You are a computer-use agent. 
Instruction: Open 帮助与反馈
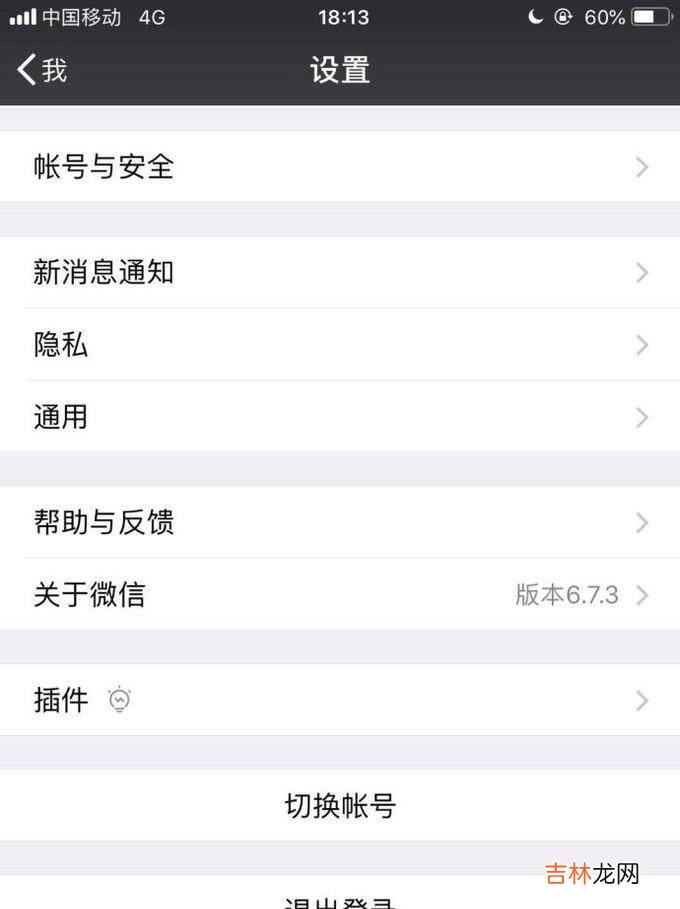click(340, 522)
